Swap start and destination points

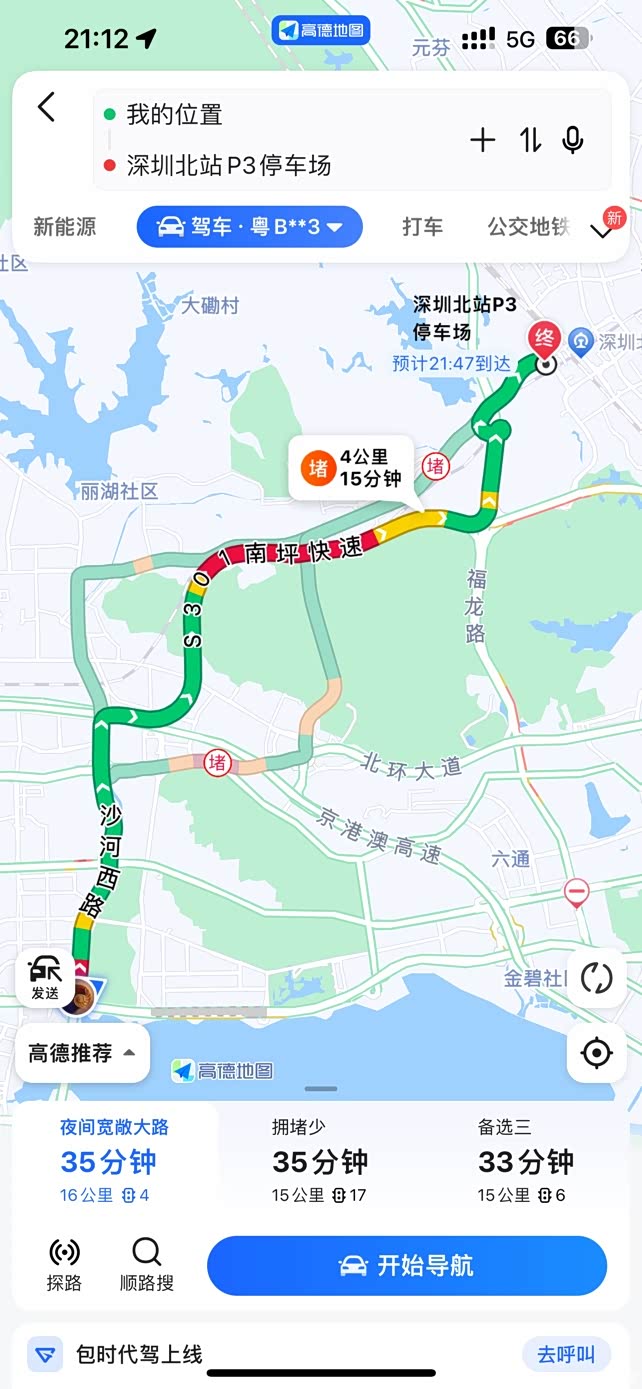pos(530,140)
